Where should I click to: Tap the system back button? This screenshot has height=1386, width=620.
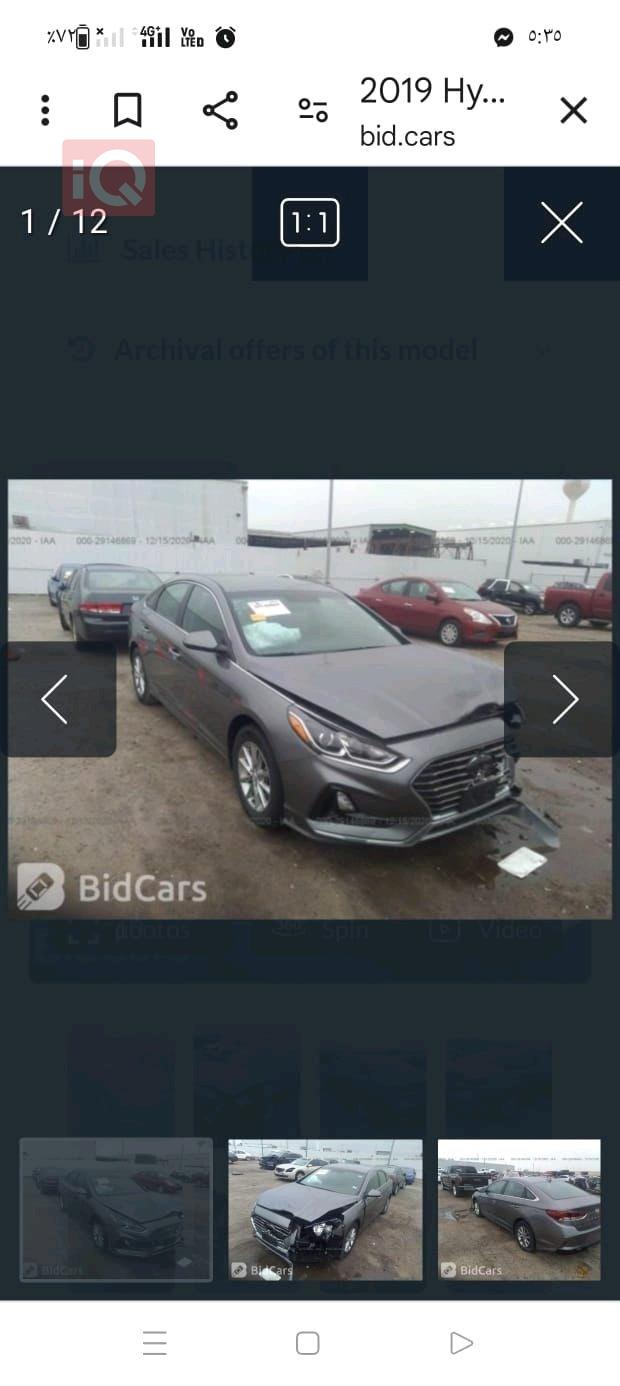coord(460,1343)
